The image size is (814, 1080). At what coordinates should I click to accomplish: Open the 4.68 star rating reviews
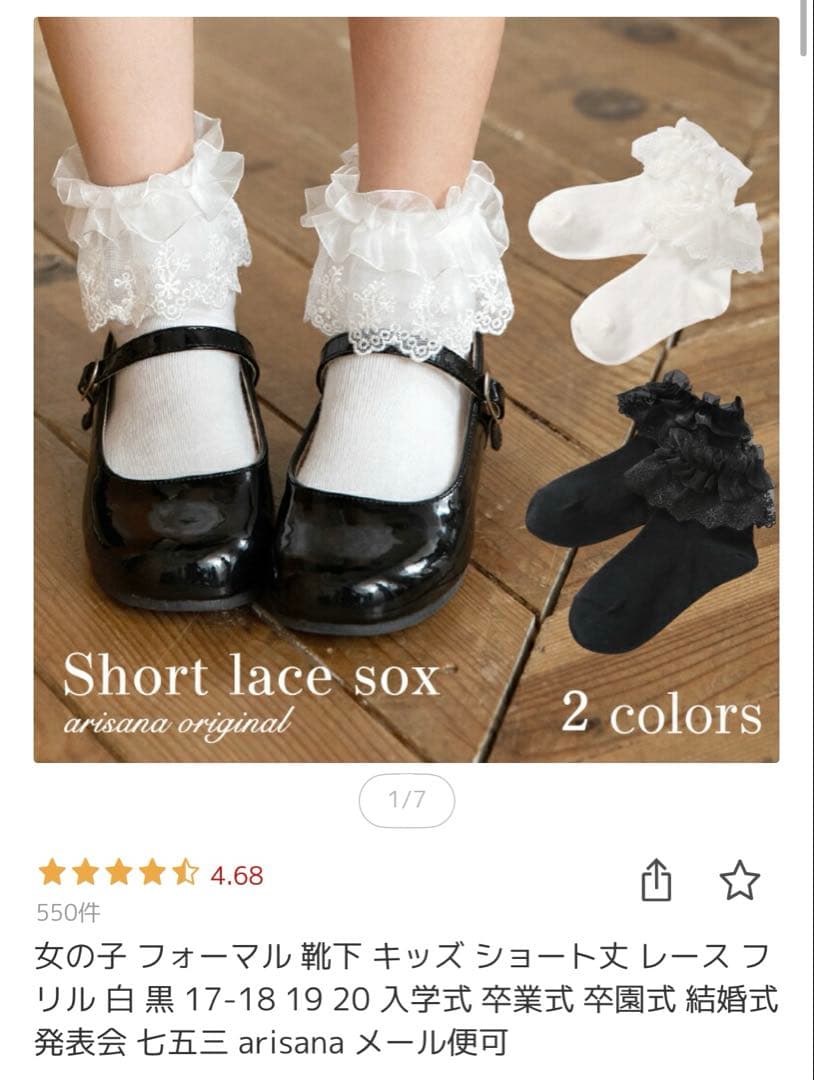pyautogui.click(x=150, y=875)
